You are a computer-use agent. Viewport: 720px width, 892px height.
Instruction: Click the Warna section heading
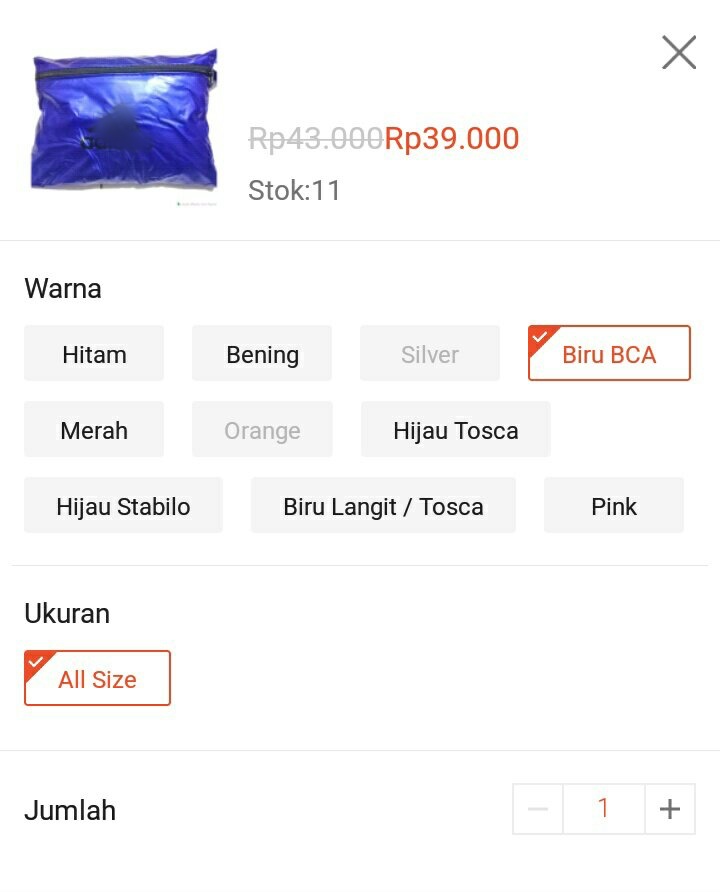coord(63,288)
